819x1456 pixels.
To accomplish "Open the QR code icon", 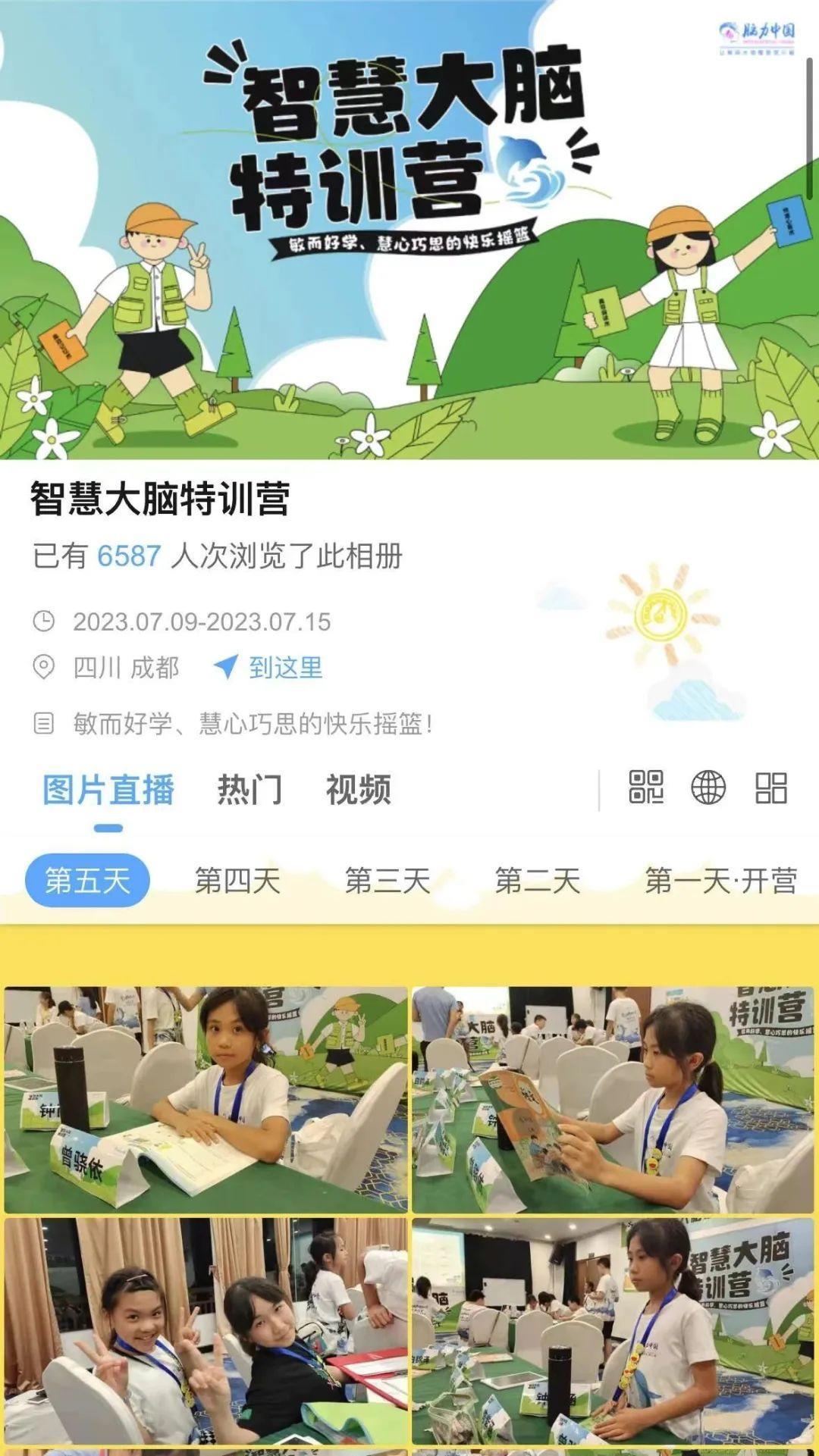I will (x=646, y=787).
